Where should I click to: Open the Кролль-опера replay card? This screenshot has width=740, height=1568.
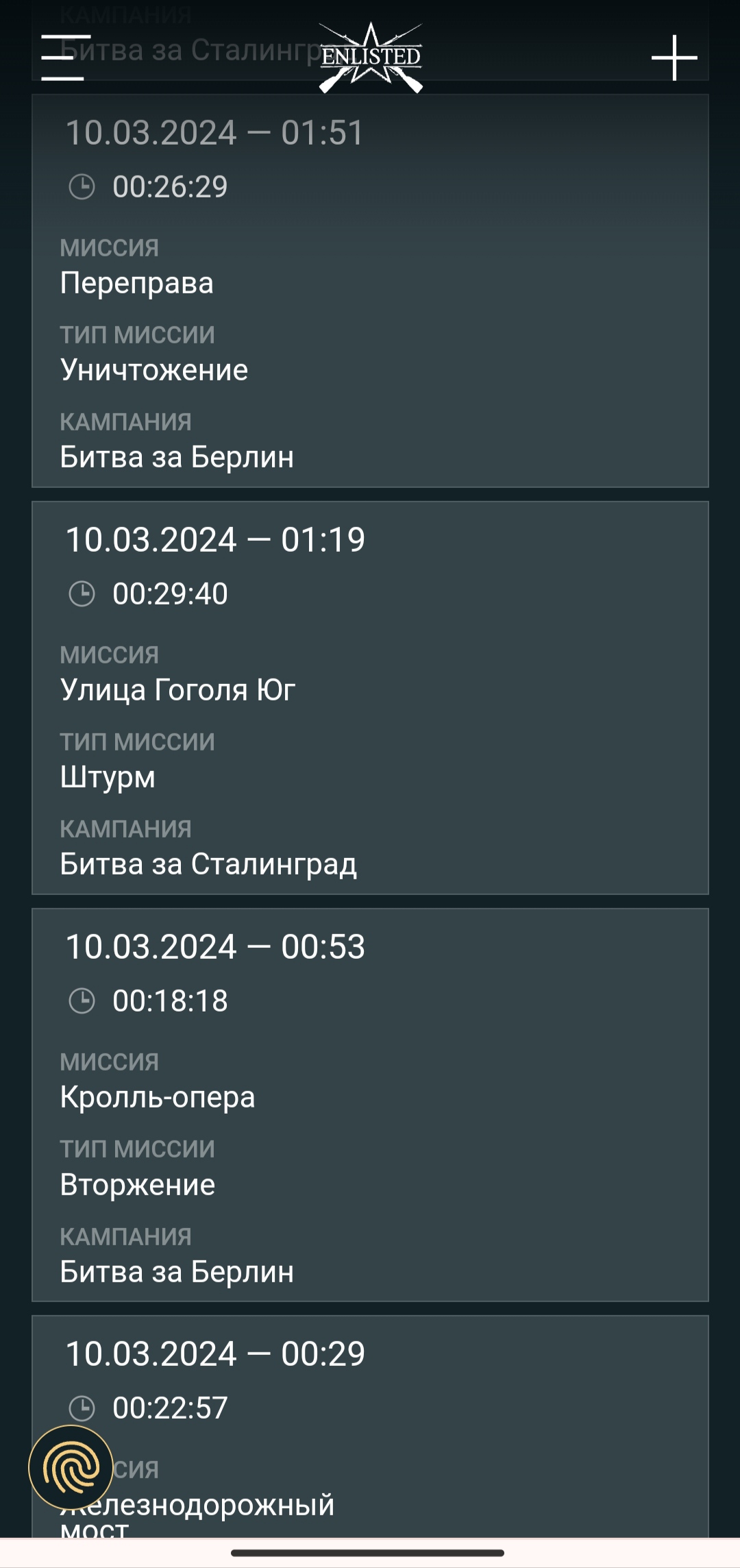[370, 1105]
